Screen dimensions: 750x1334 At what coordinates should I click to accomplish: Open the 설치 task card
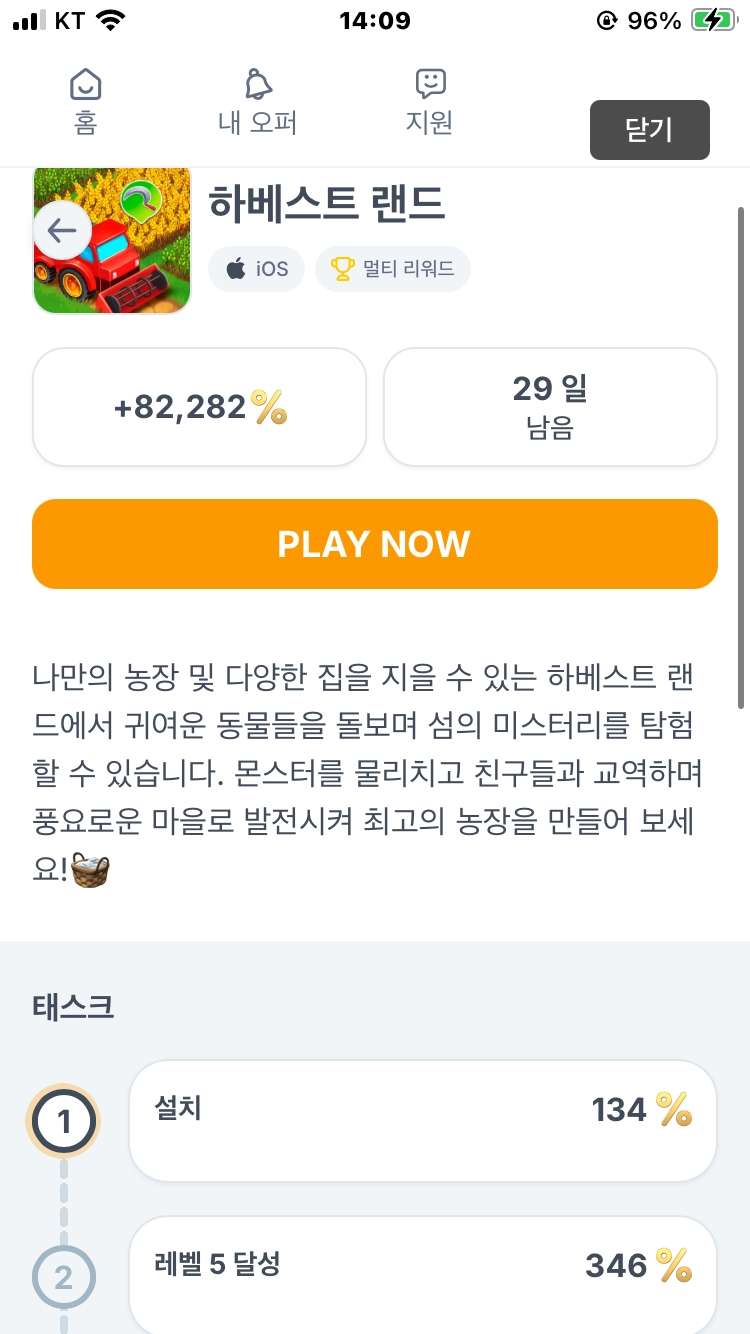423,1121
